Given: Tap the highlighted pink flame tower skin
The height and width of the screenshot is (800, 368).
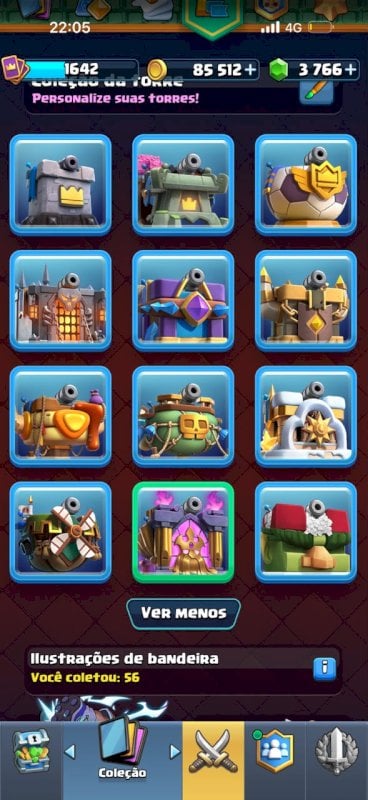Looking at the screenshot, I should tap(183, 533).
